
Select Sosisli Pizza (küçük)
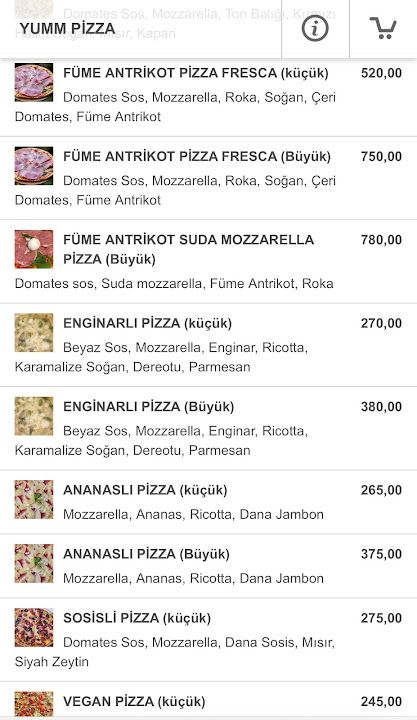208,640
